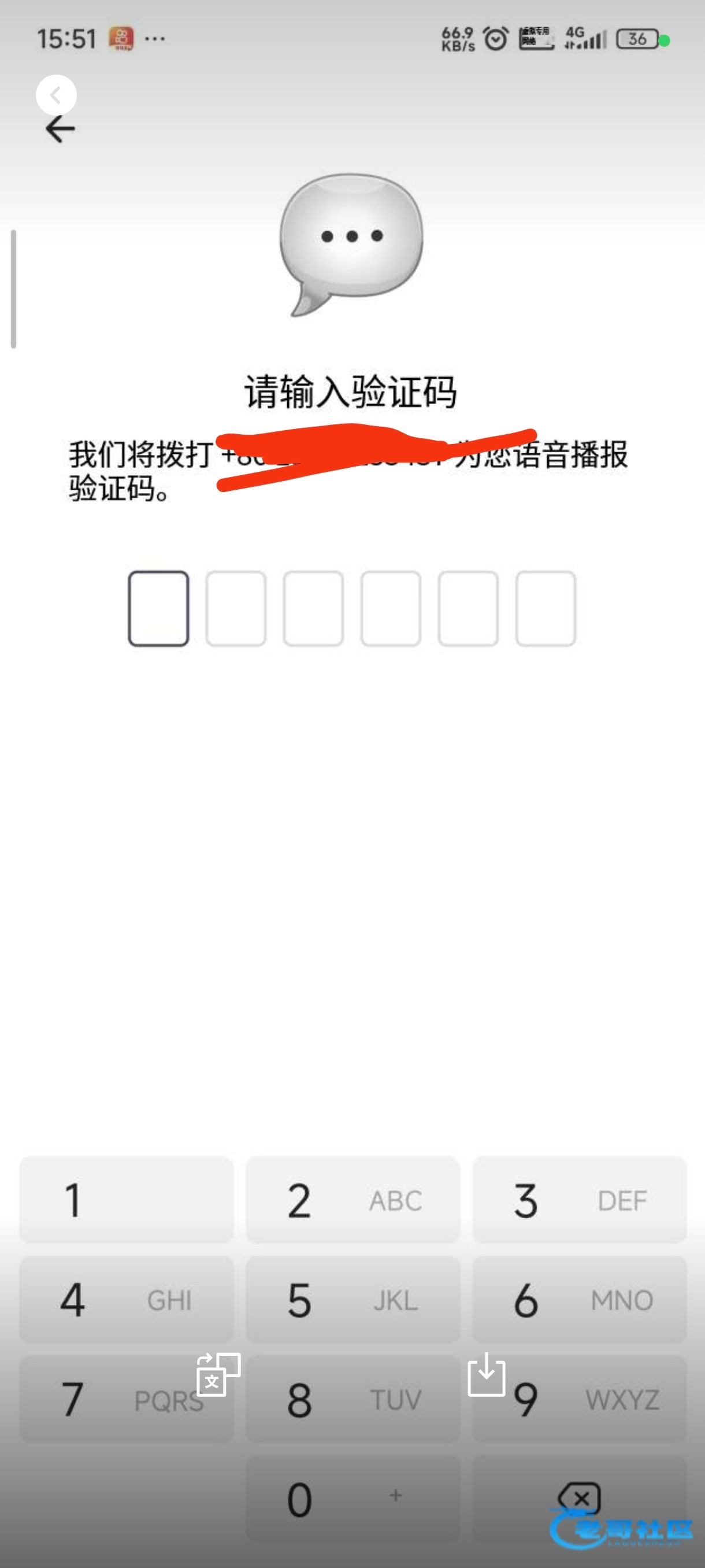Tap the 6 MNO key
705x1568 pixels.
pos(579,1300)
